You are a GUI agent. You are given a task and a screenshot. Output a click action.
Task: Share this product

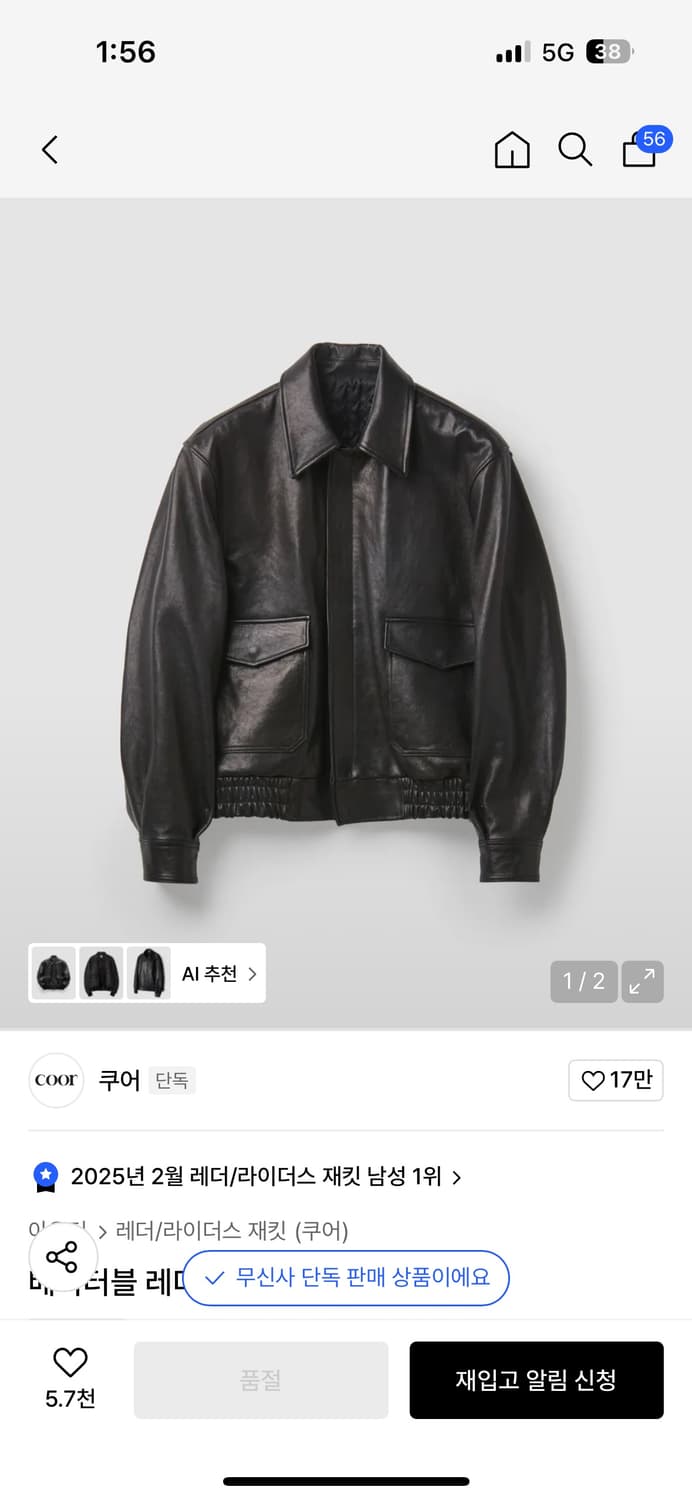[x=62, y=1257]
